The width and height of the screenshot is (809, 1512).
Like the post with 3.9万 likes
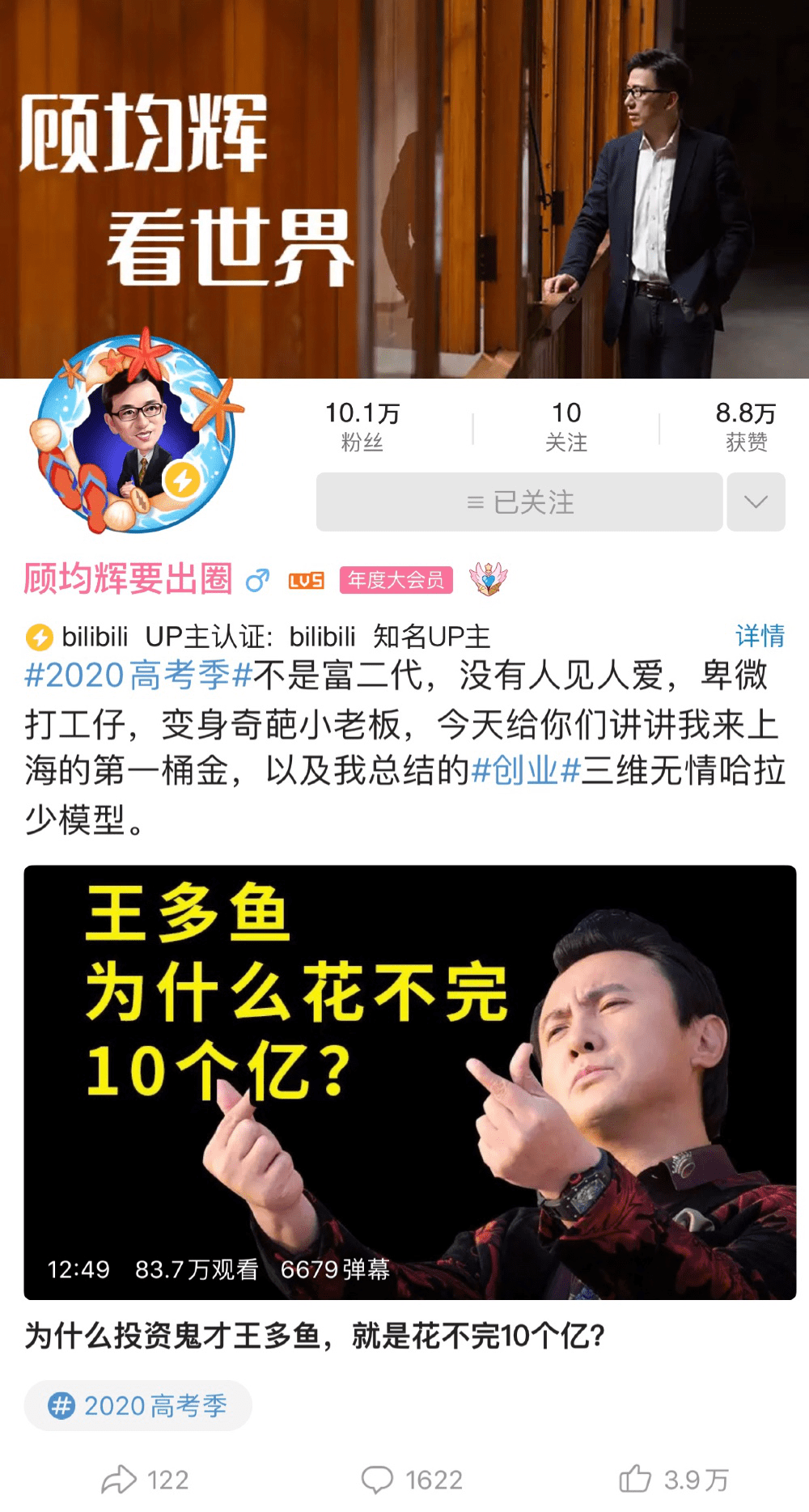[x=674, y=1480]
